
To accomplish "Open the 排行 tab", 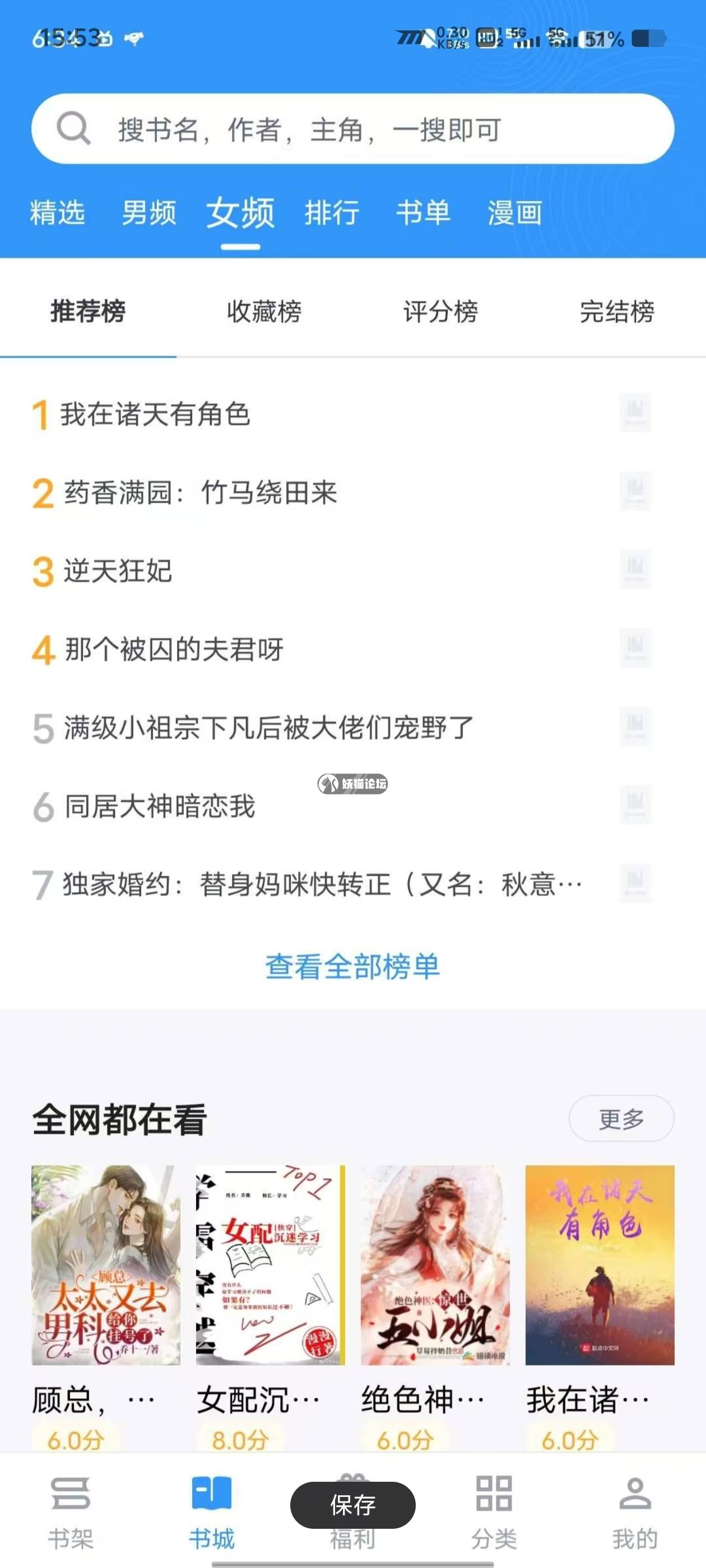I will 332,213.
